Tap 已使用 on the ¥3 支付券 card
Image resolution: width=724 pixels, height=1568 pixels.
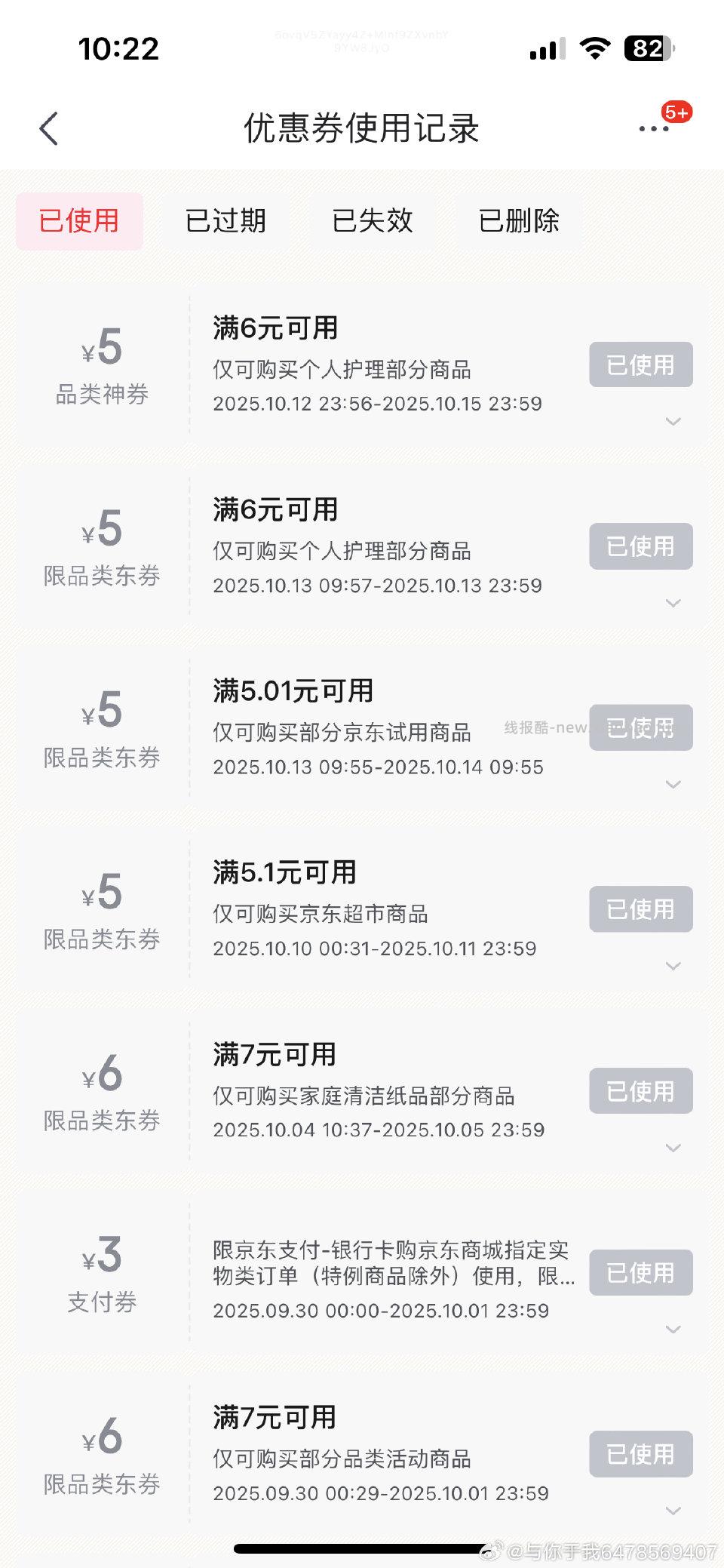tap(640, 1273)
